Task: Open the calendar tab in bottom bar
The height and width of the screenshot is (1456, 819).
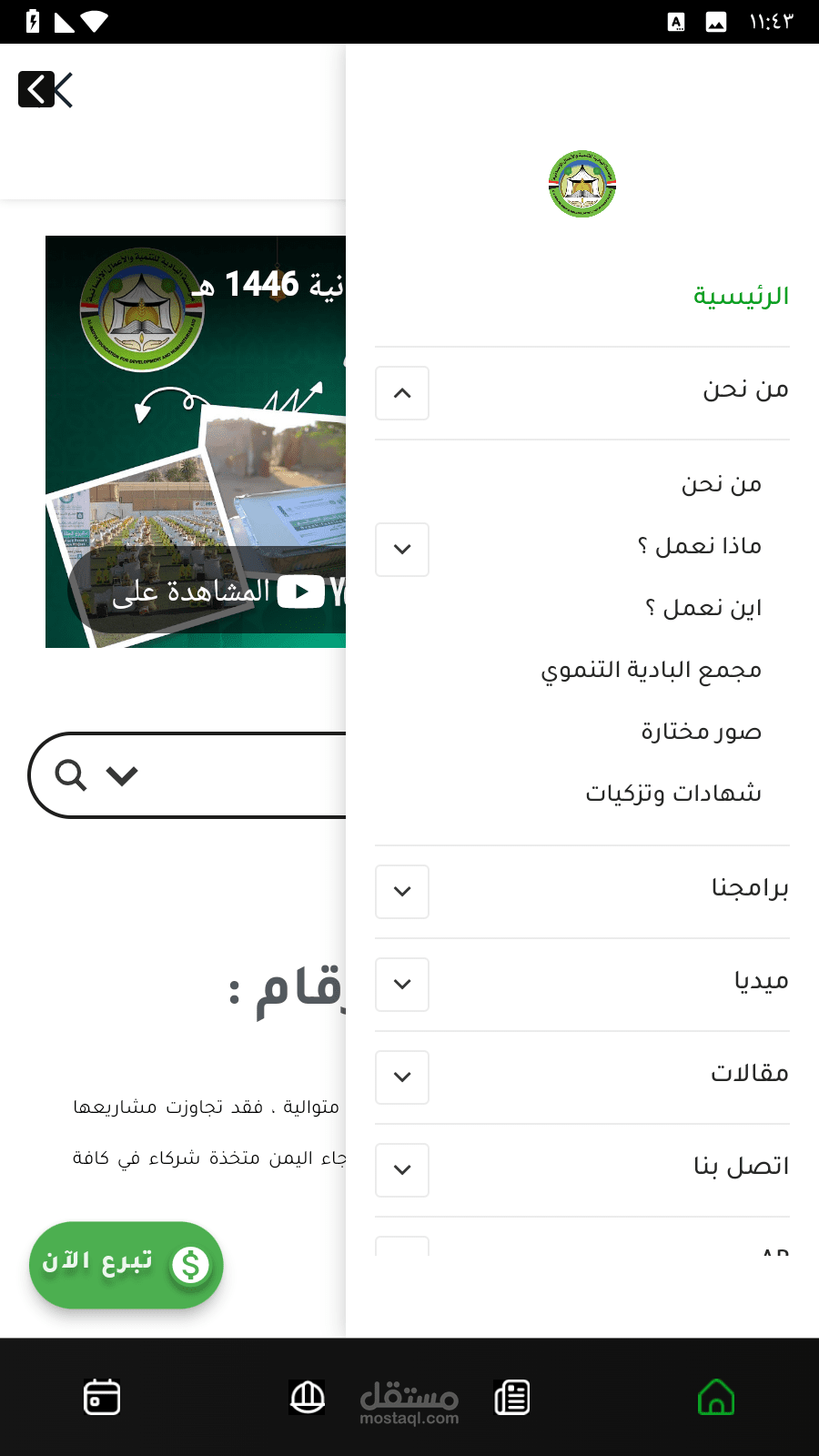Action: click(x=102, y=1398)
